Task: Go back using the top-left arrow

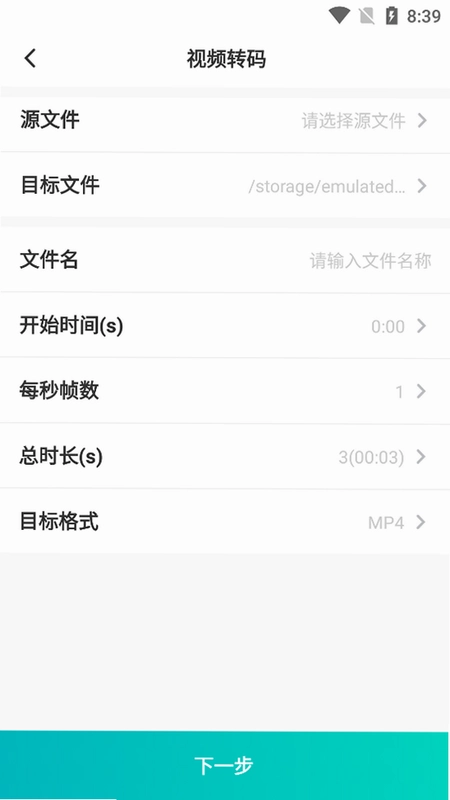Action: tap(31, 58)
